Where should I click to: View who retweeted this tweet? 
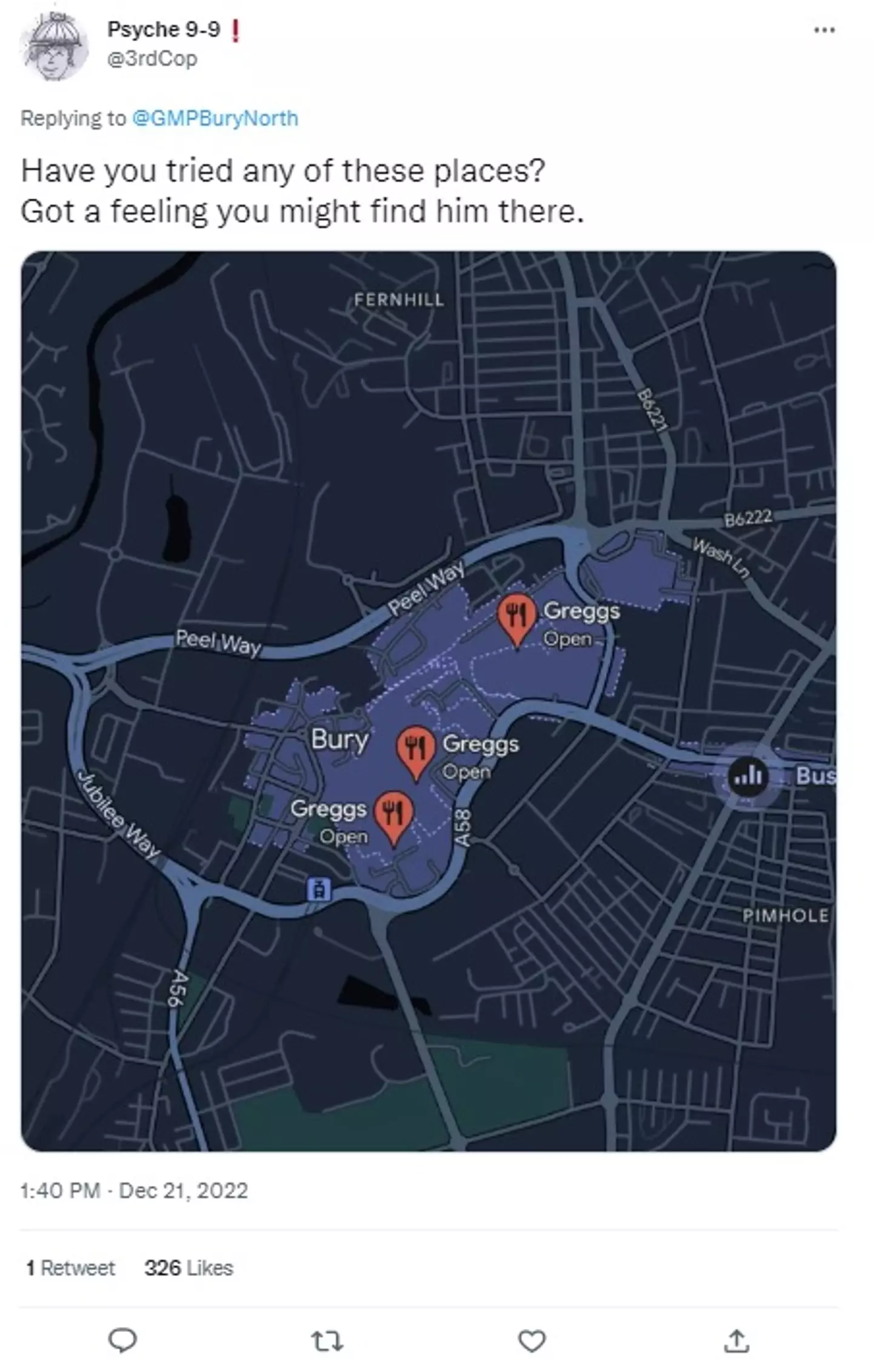pos(70,1268)
